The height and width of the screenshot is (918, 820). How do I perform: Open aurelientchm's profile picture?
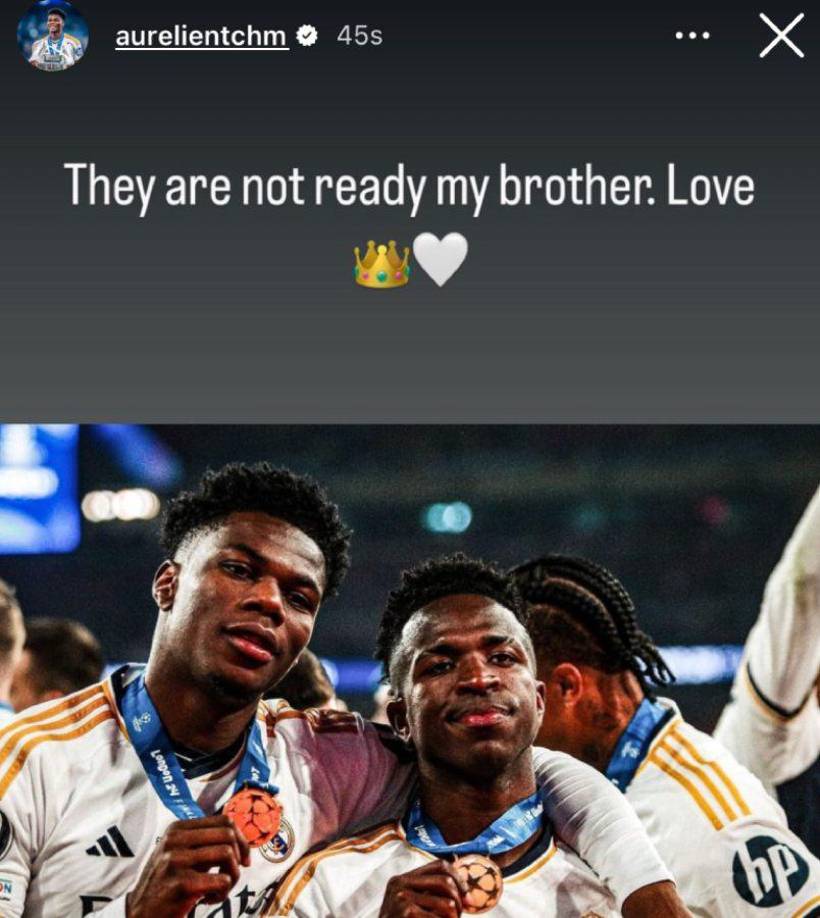click(52, 36)
